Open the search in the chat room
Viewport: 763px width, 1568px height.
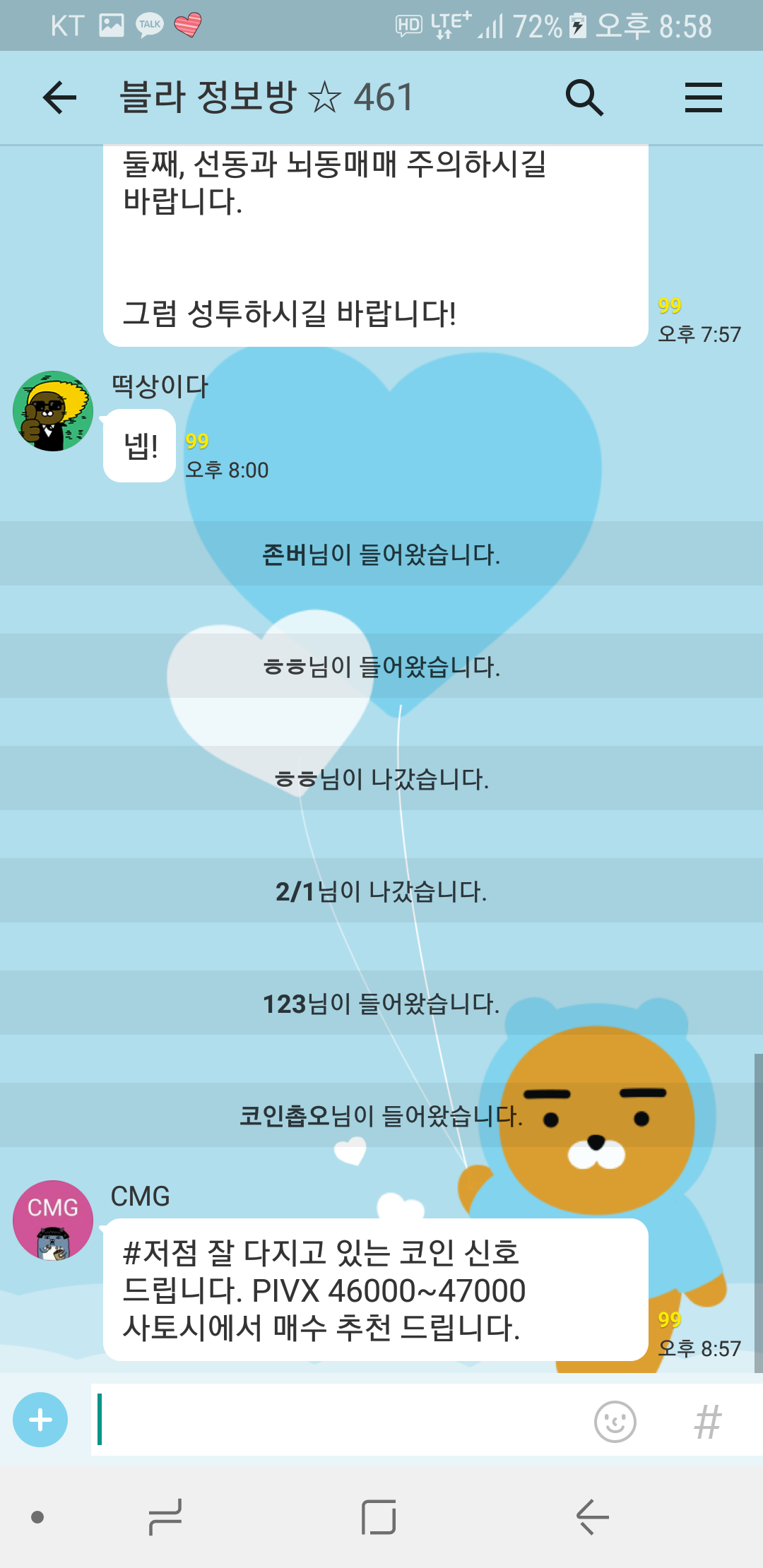pos(584,98)
